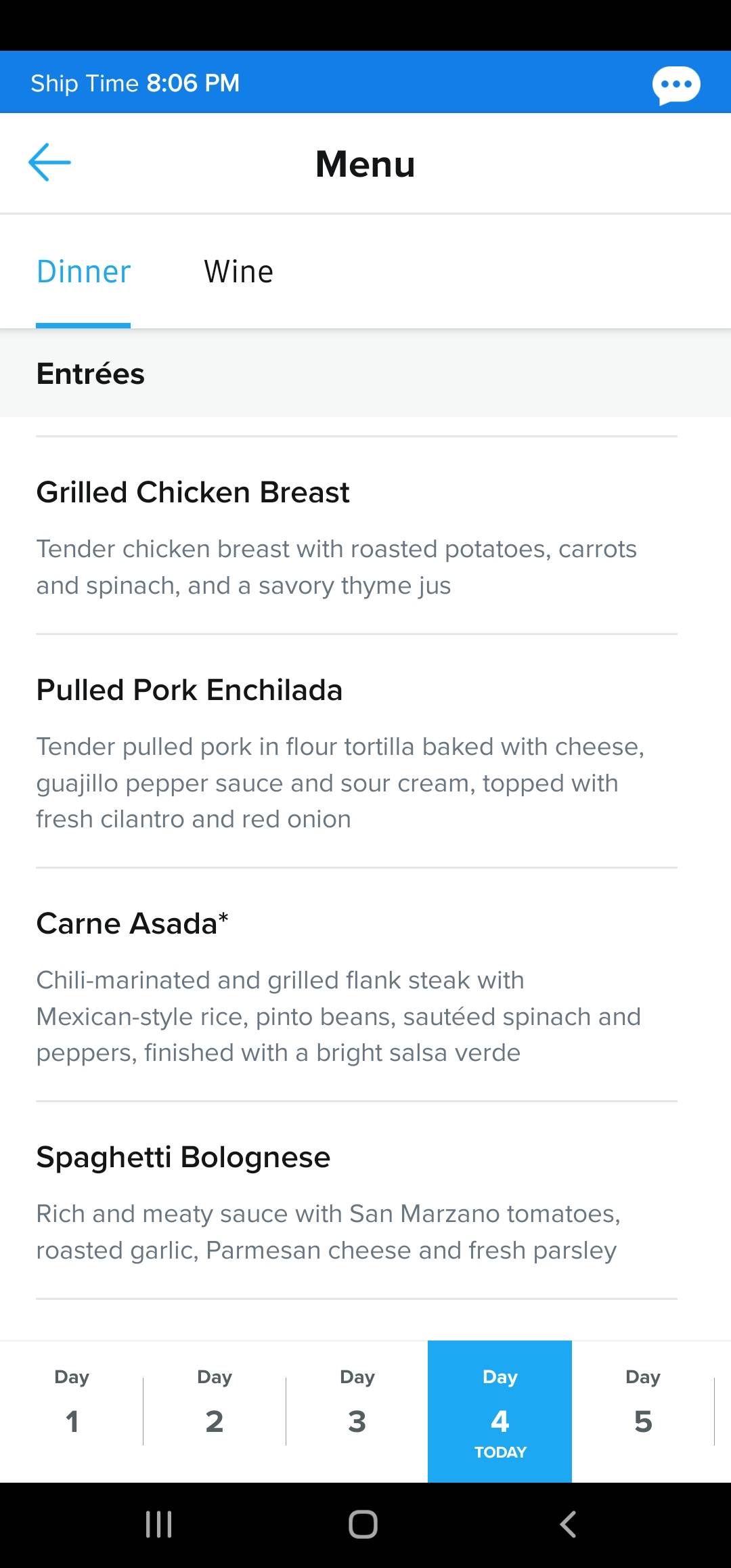Open the chat bubble icon
The image size is (731, 1568).
pos(675,85)
